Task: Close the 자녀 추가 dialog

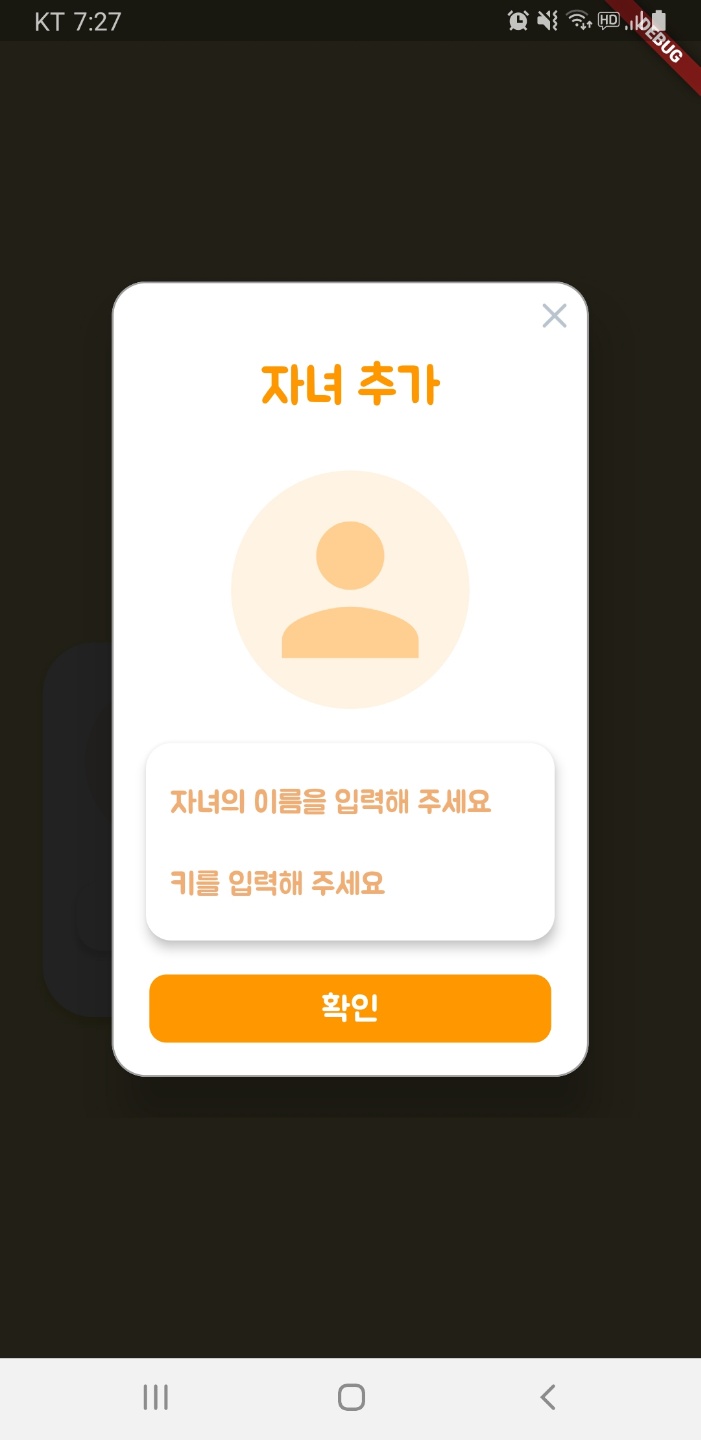Action: click(x=554, y=316)
